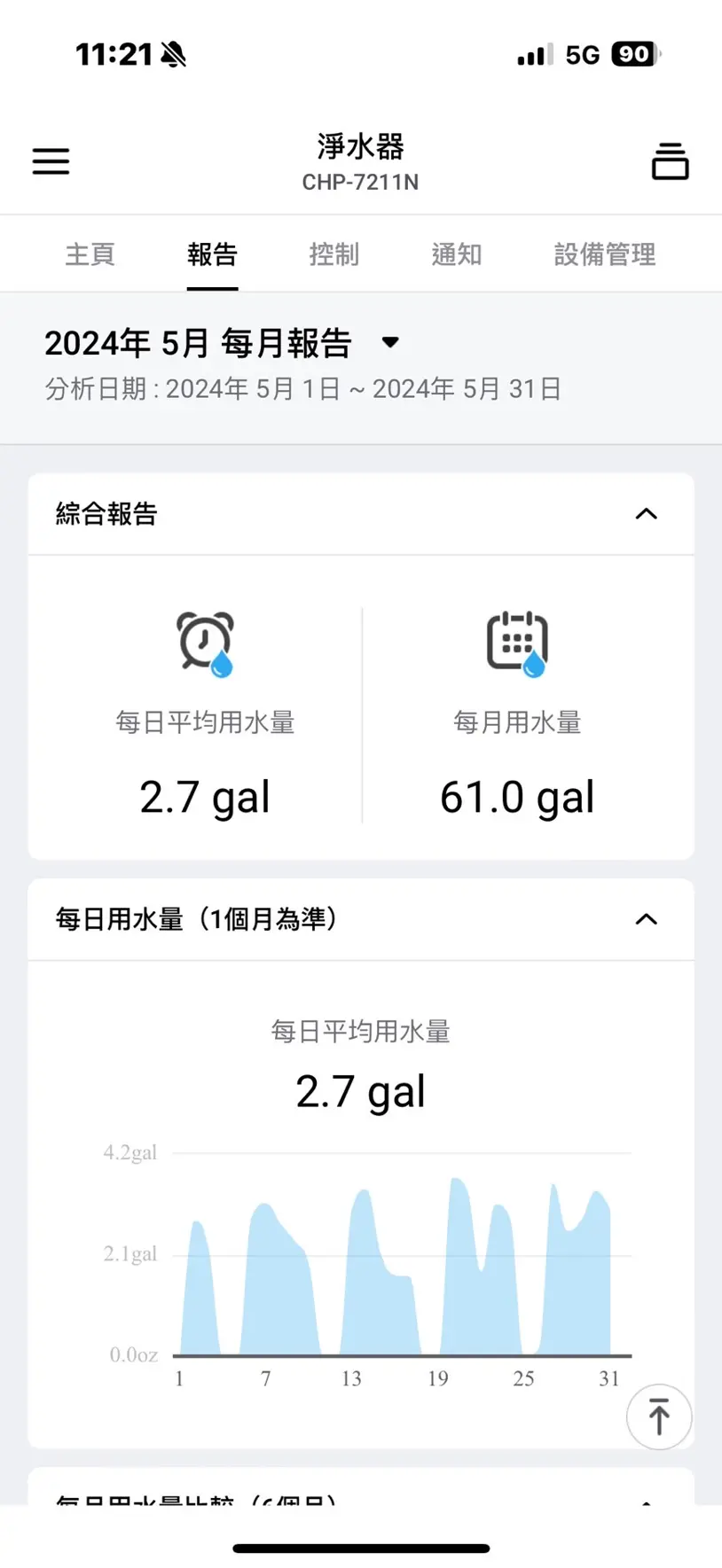The height and width of the screenshot is (1568, 722).
Task: Open the 通知 tab
Action: point(457,254)
